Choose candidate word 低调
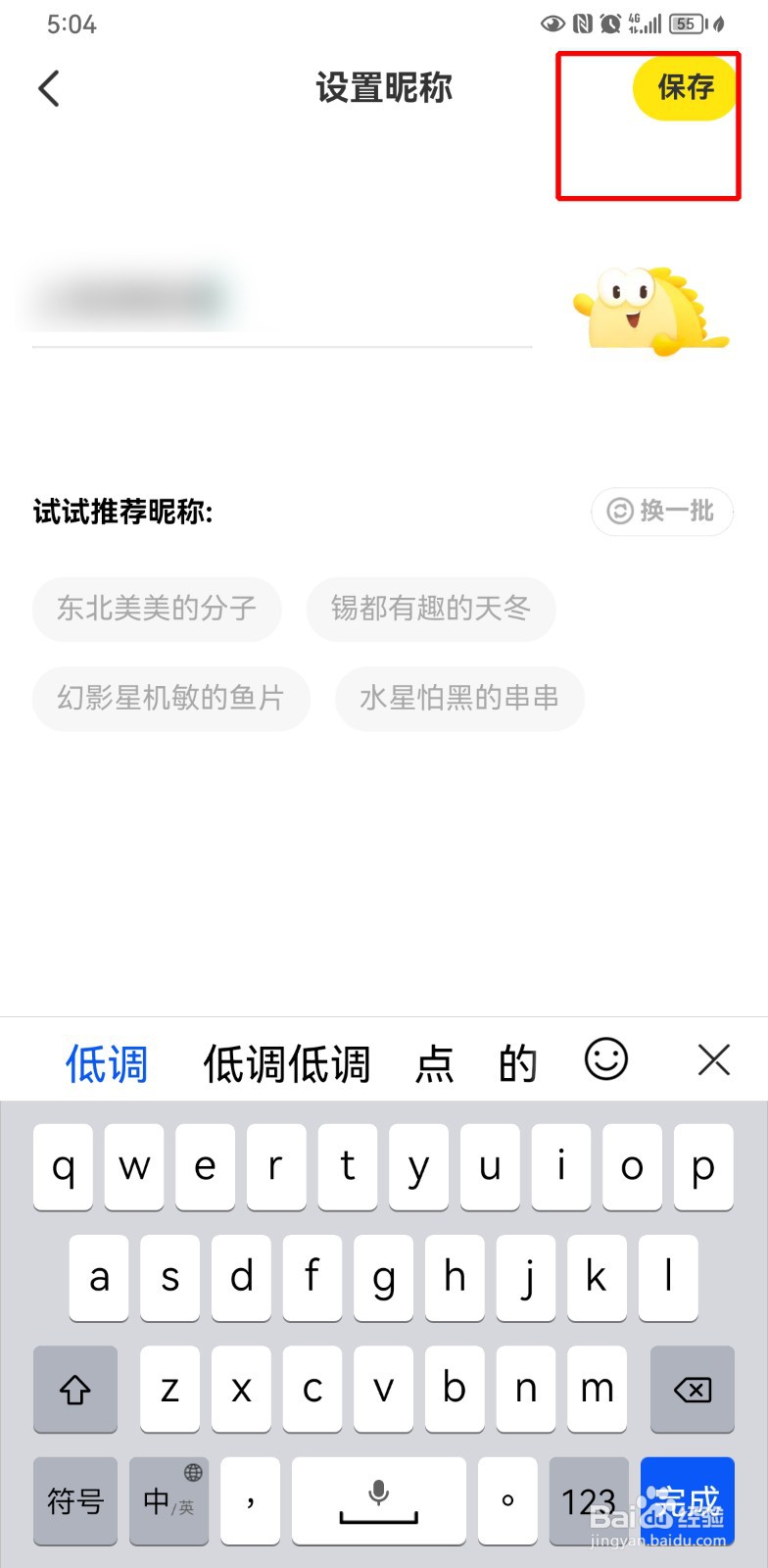Image resolution: width=768 pixels, height=1568 pixels. click(x=106, y=1063)
